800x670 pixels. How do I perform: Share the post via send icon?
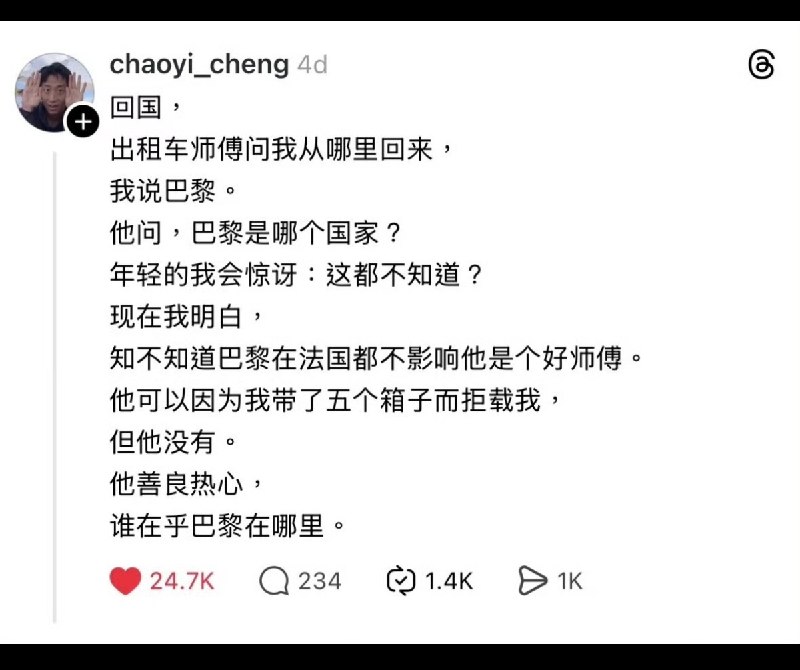click(533, 580)
